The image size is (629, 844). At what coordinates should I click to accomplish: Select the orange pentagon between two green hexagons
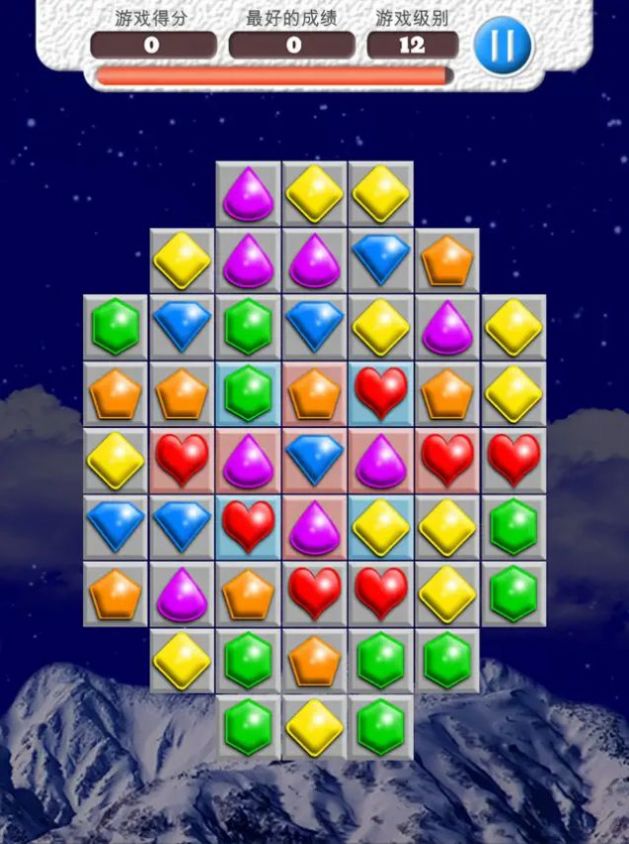pyautogui.click(x=315, y=660)
